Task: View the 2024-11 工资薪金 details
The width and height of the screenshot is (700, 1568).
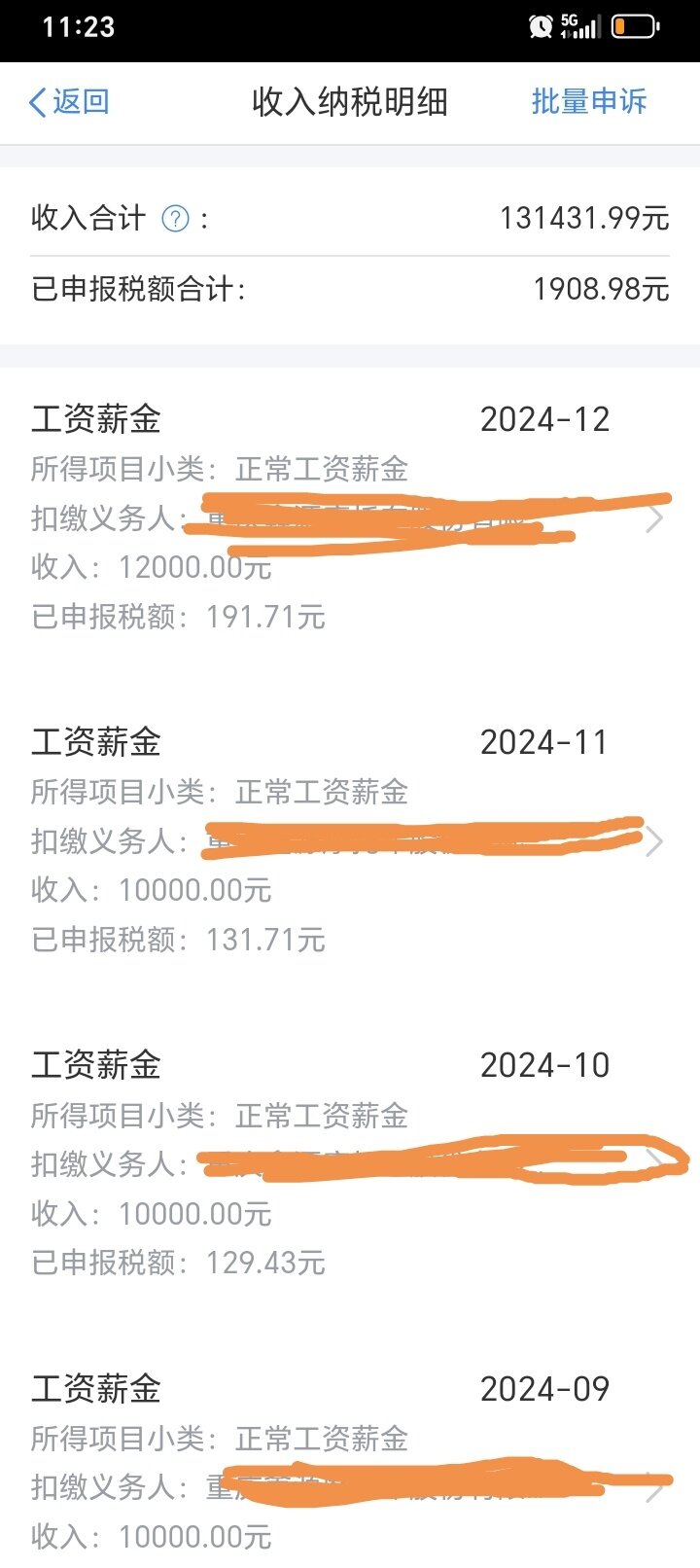Action: click(350, 840)
